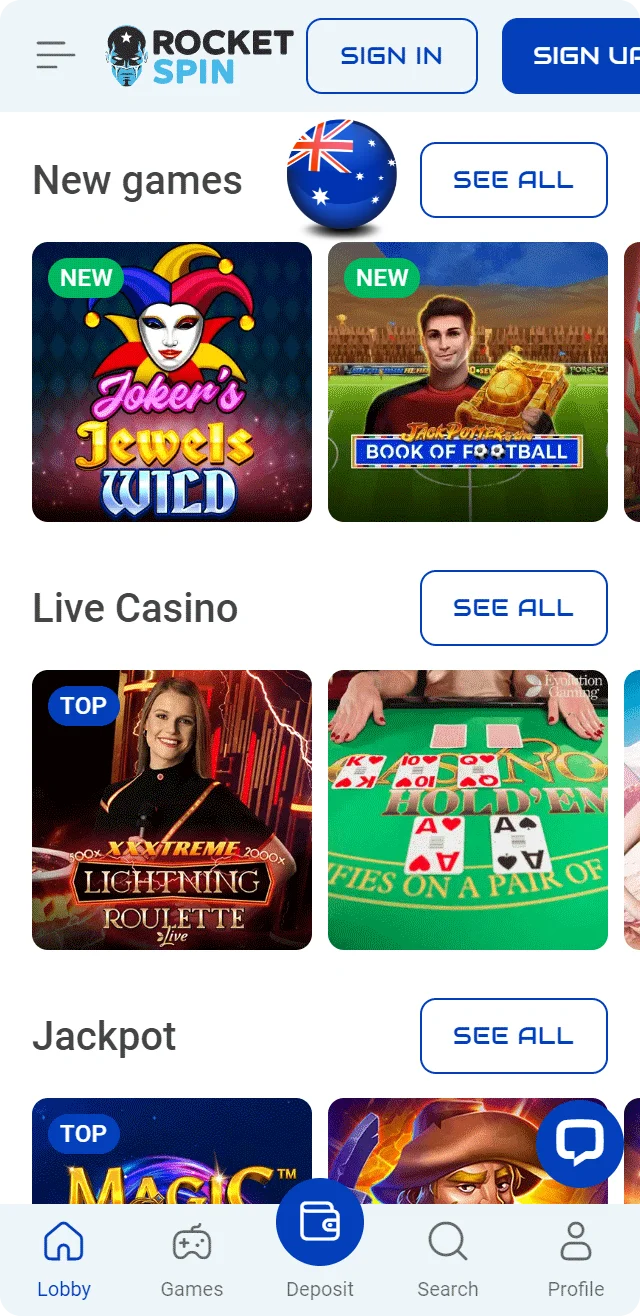
Task: Tap the Australian flag ball
Action: click(x=342, y=176)
